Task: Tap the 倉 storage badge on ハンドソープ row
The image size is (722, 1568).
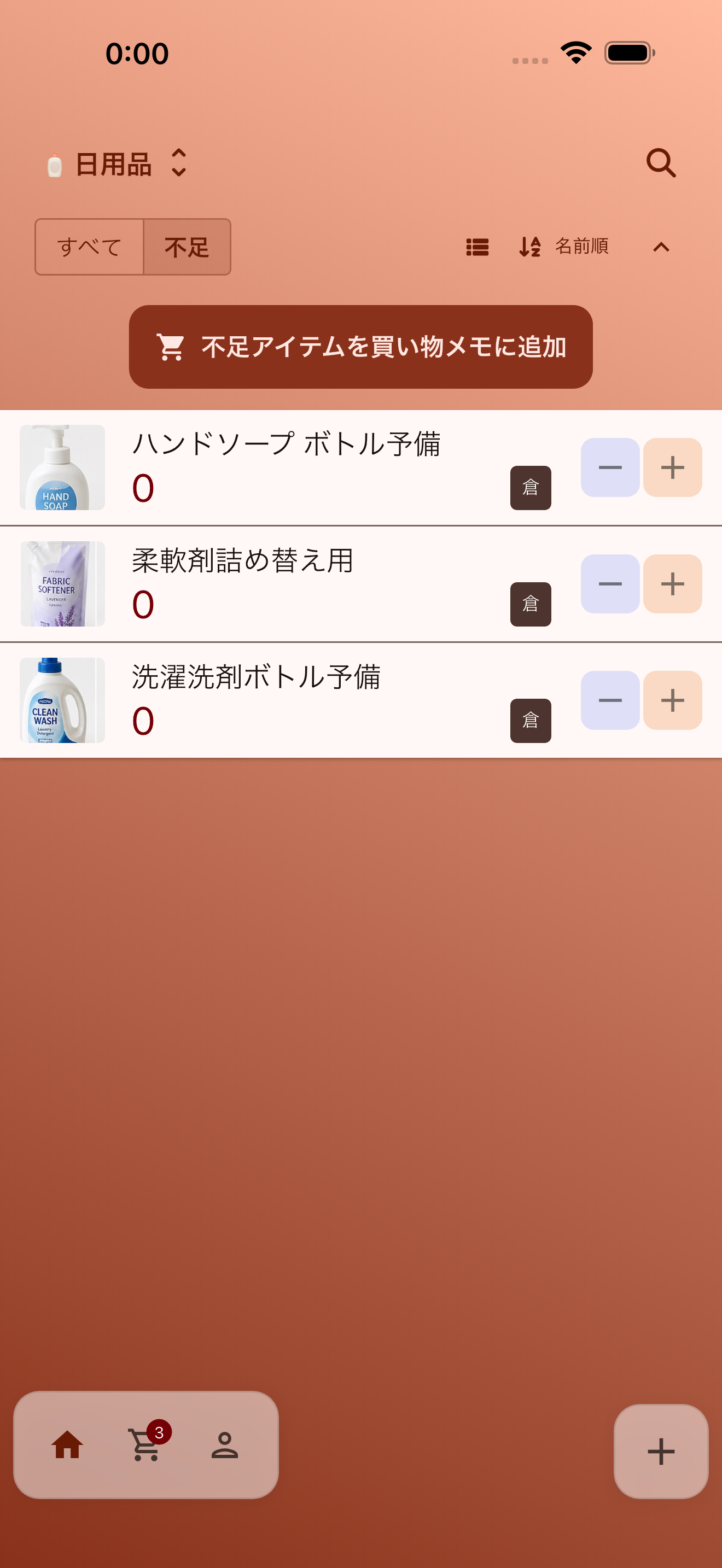Action: pos(530,487)
